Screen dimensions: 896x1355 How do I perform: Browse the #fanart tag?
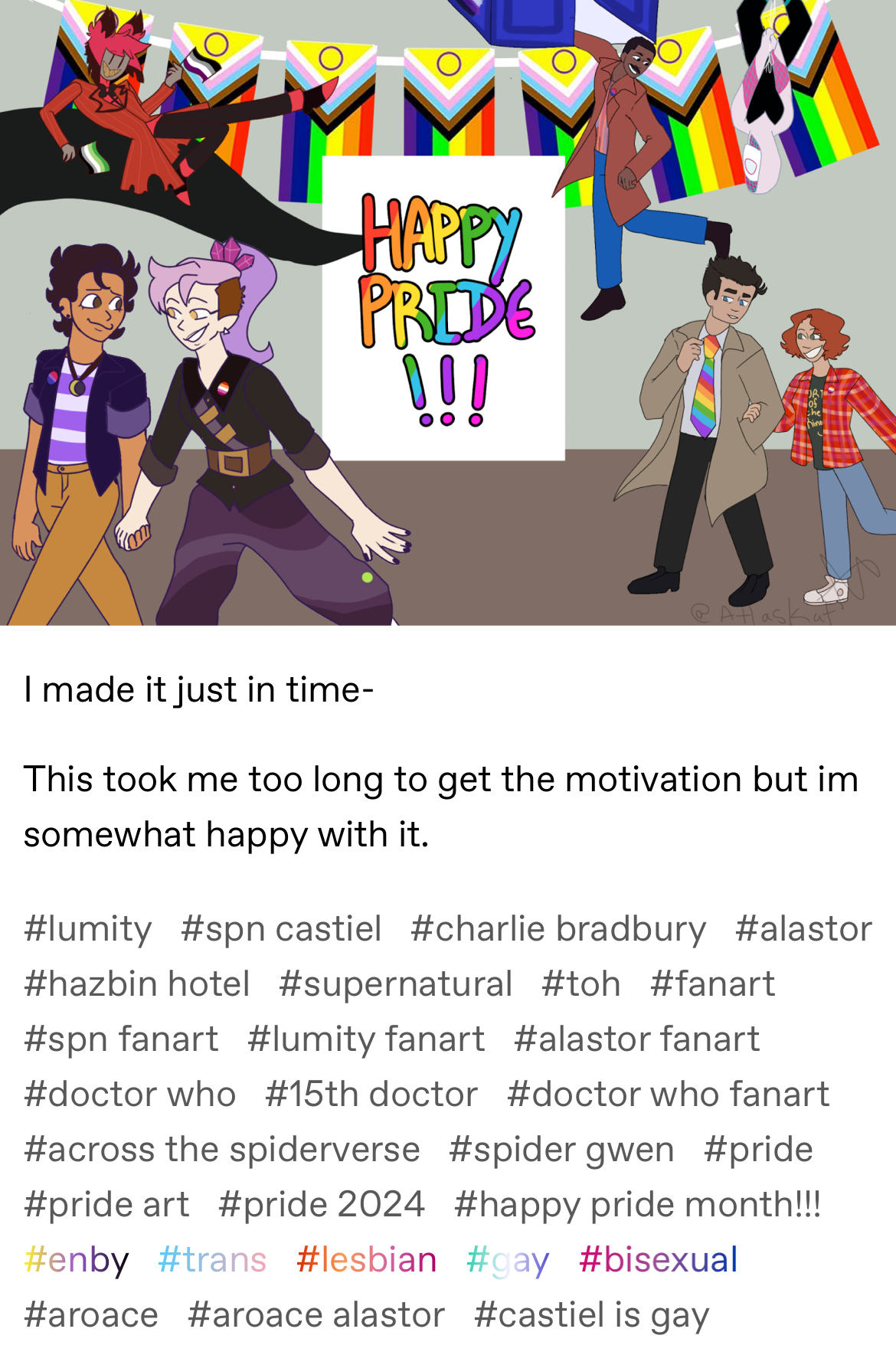[x=712, y=984]
